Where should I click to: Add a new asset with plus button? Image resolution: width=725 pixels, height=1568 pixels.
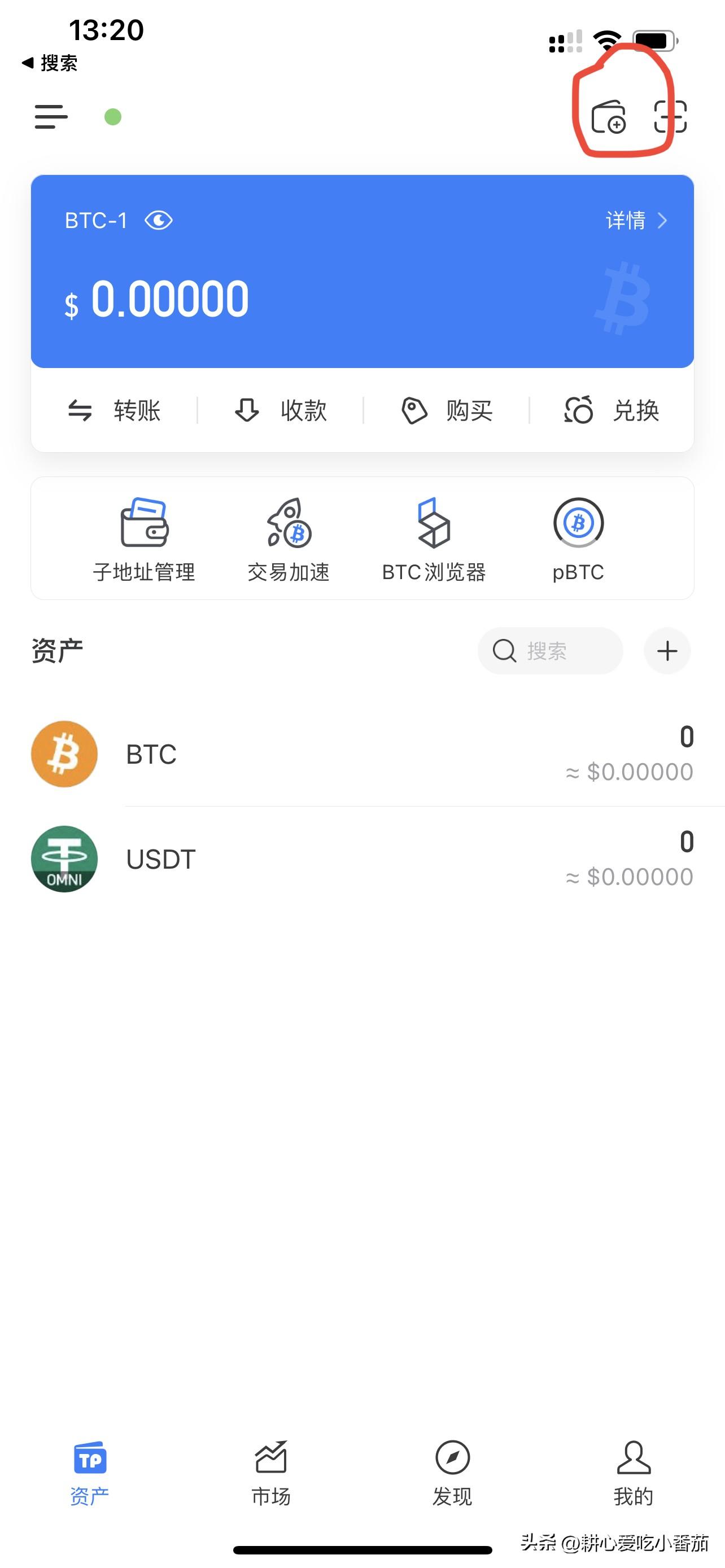667,651
